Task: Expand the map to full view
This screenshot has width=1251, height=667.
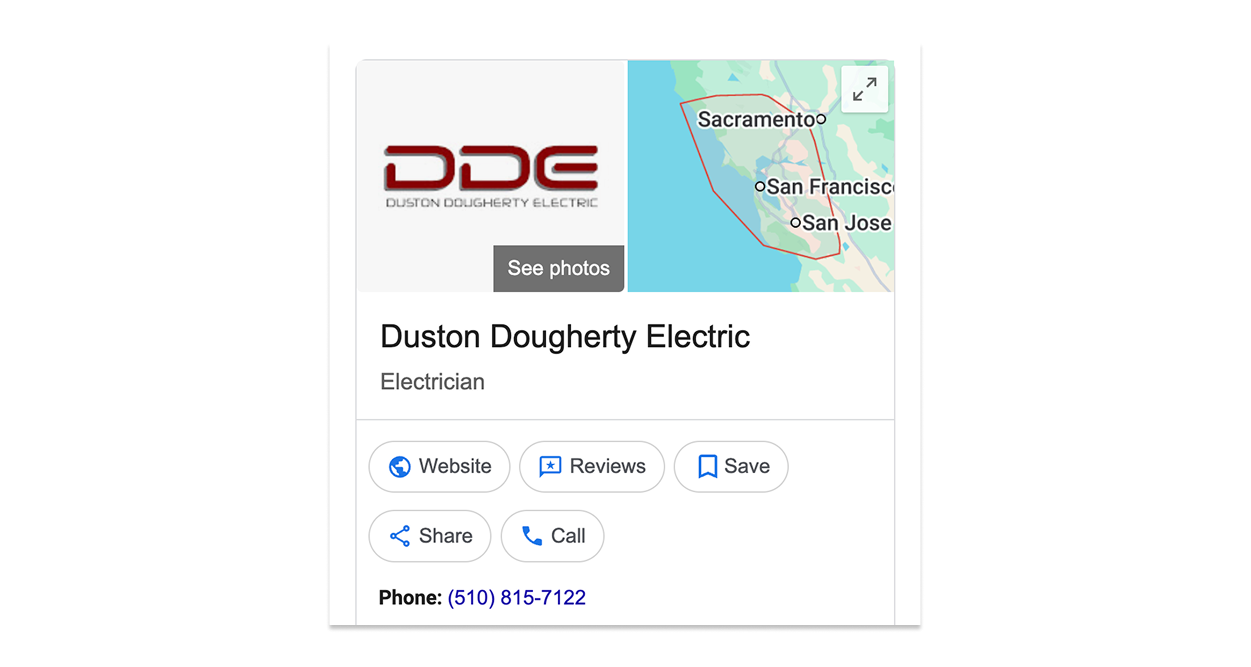Action: 865,90
